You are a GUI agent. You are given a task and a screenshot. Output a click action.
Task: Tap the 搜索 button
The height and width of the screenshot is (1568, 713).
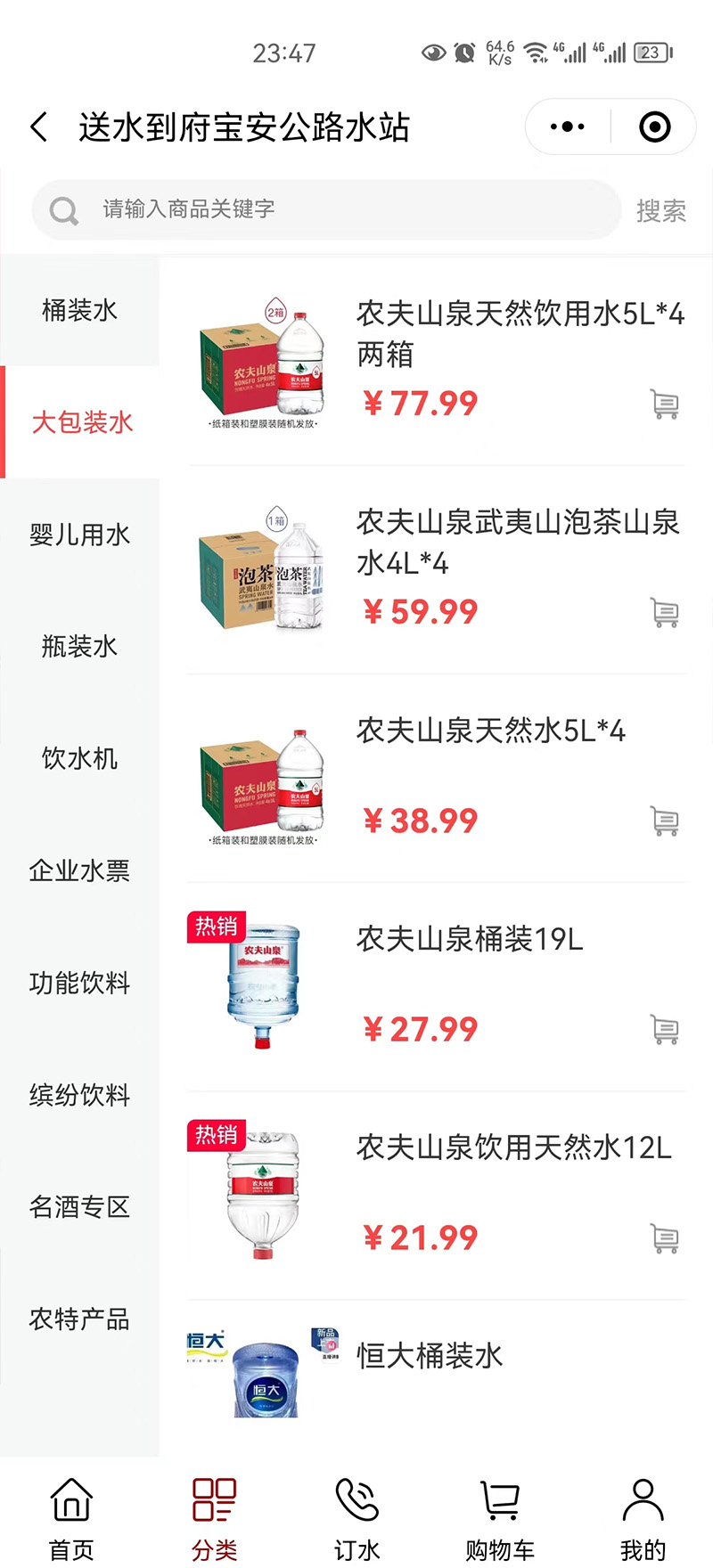[x=660, y=211]
